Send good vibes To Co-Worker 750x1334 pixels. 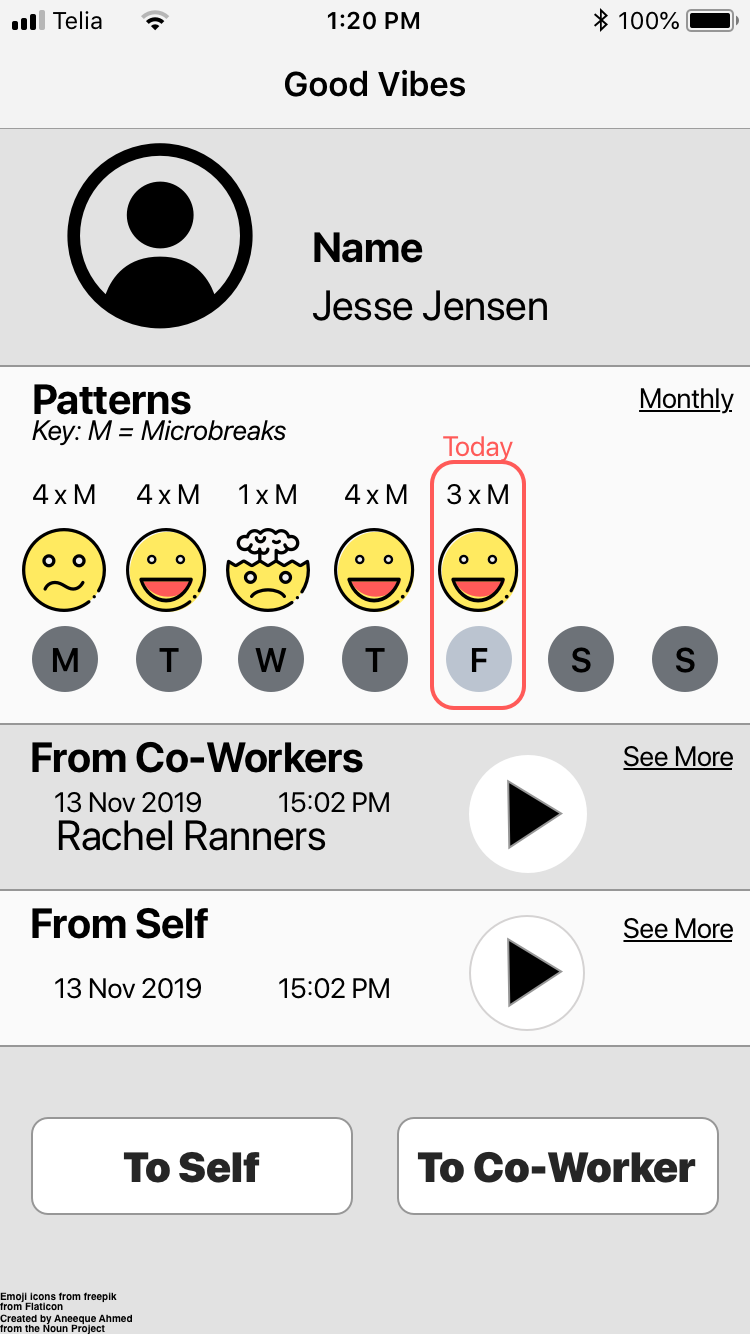point(558,1166)
